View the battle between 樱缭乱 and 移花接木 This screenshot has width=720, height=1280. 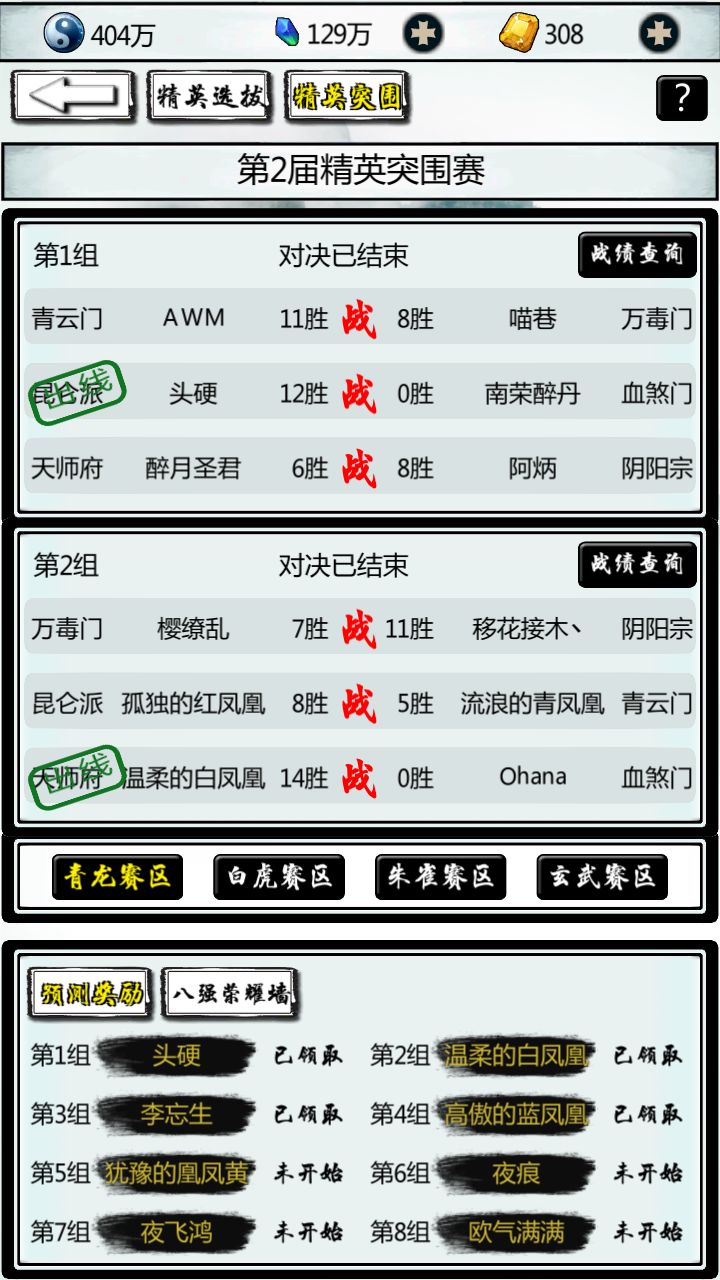[x=359, y=629]
